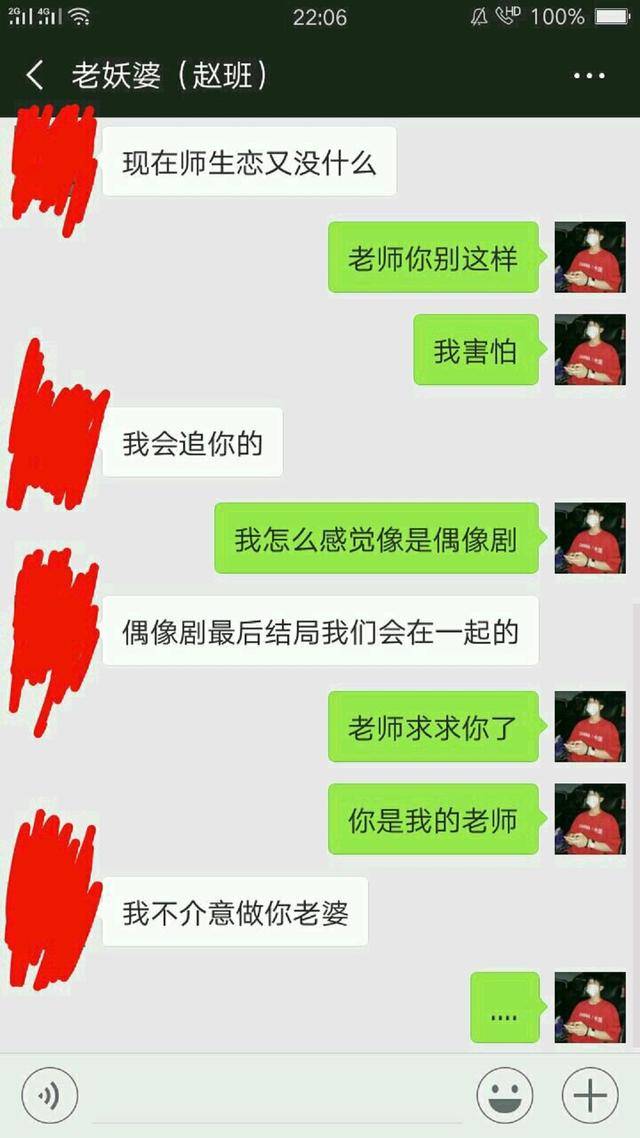Tap the avatar beside 我害怕
Screen dimensions: 640x1138
tap(590, 350)
